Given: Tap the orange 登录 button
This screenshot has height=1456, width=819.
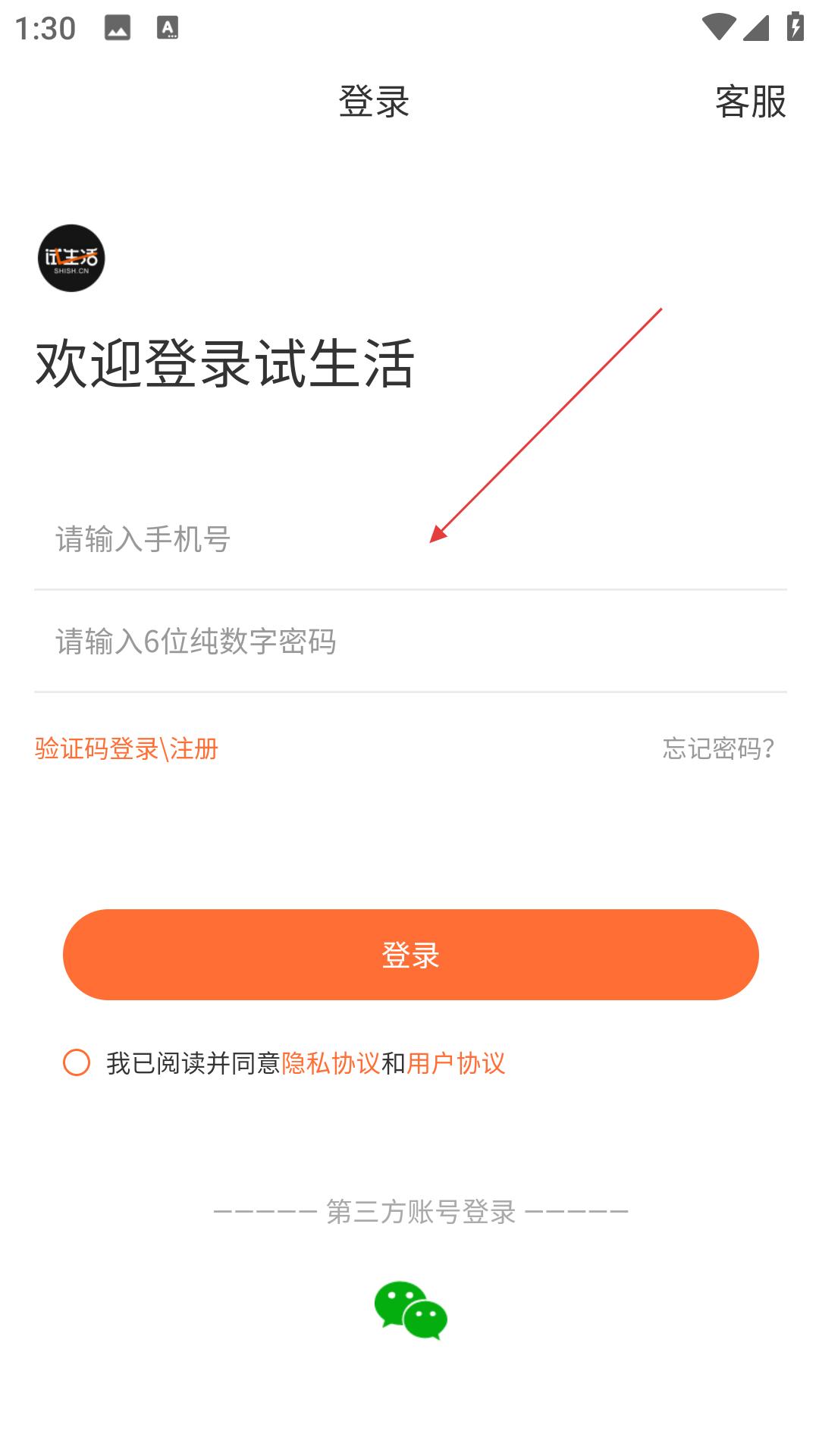Looking at the screenshot, I should 410,955.
